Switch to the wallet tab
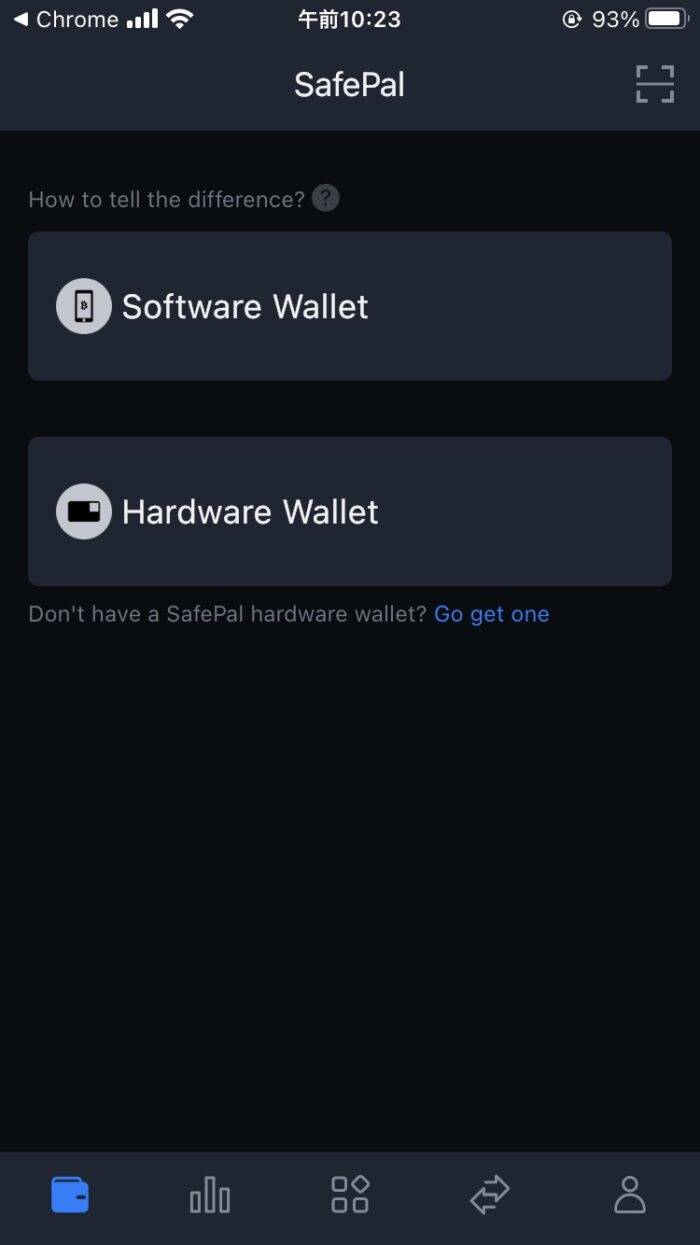Viewport: 700px width, 1245px height. click(70, 1194)
